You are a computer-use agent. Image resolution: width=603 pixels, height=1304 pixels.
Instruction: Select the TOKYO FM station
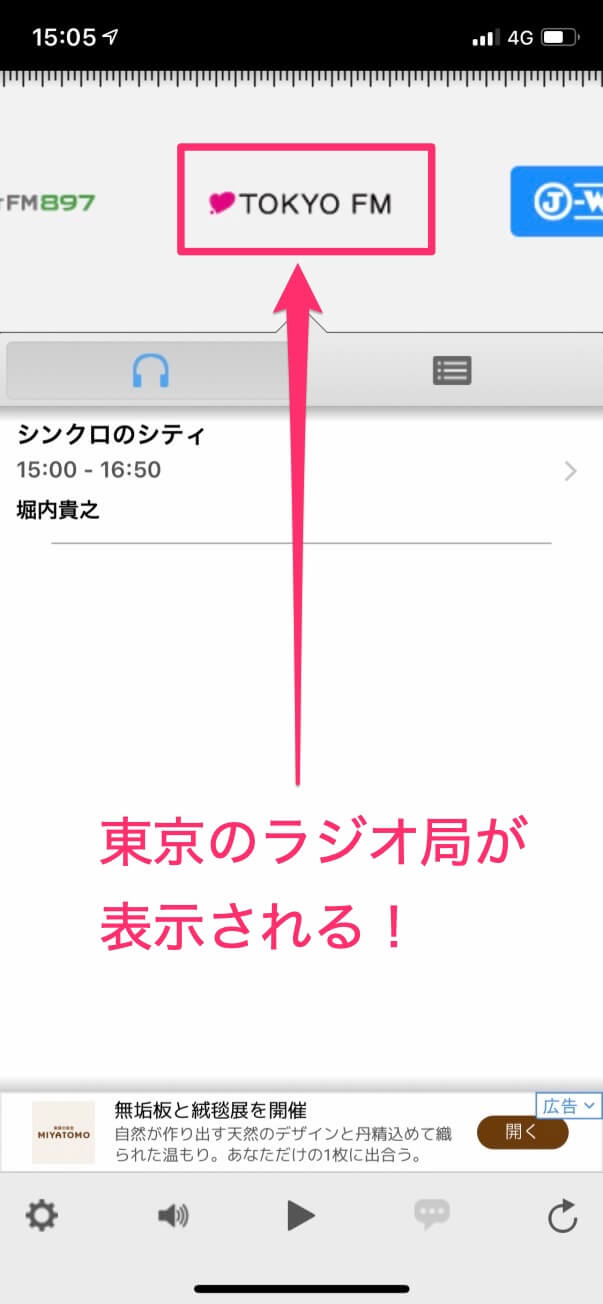click(300, 204)
